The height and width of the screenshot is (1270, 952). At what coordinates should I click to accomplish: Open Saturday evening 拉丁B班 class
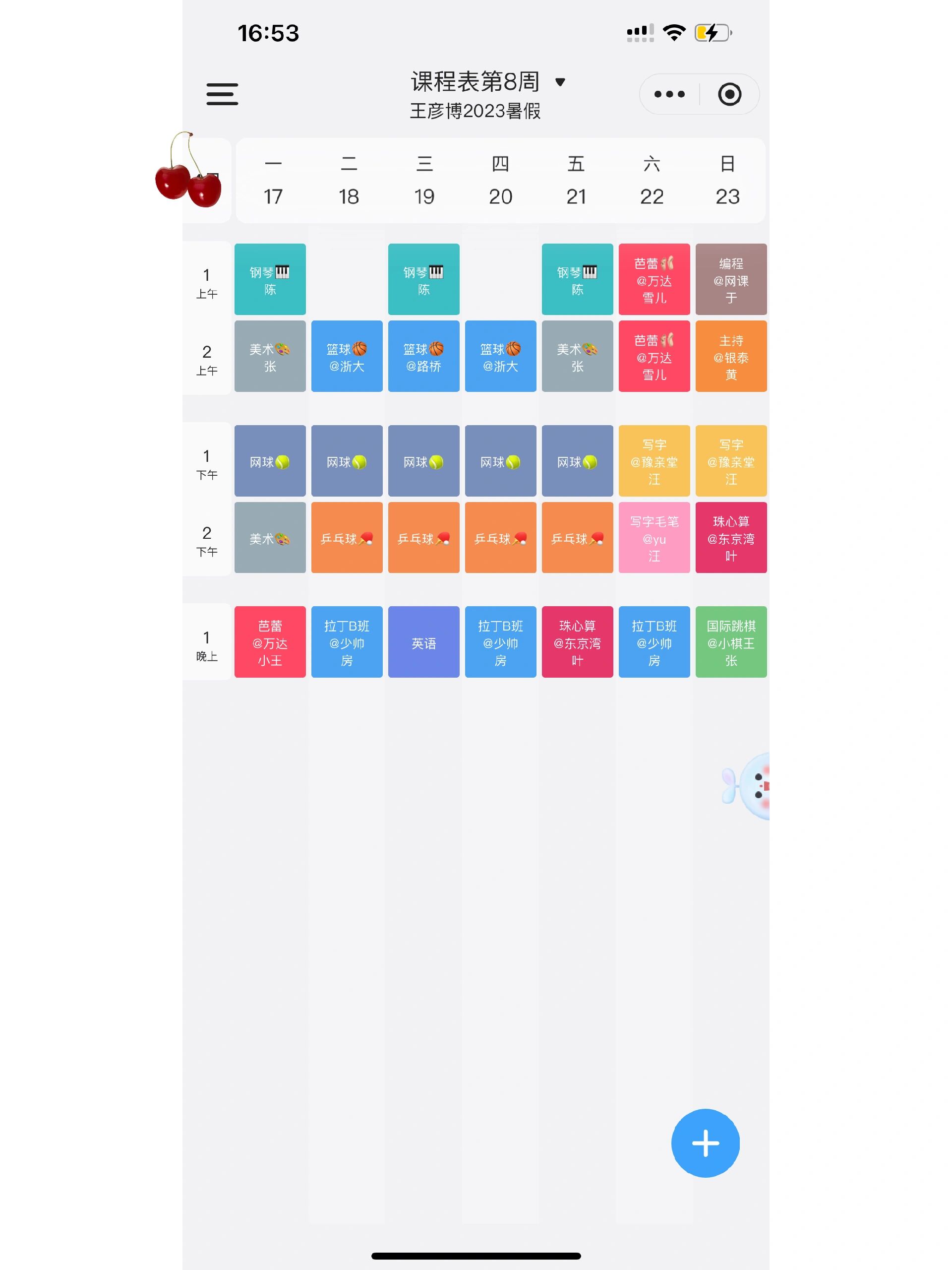(654, 642)
